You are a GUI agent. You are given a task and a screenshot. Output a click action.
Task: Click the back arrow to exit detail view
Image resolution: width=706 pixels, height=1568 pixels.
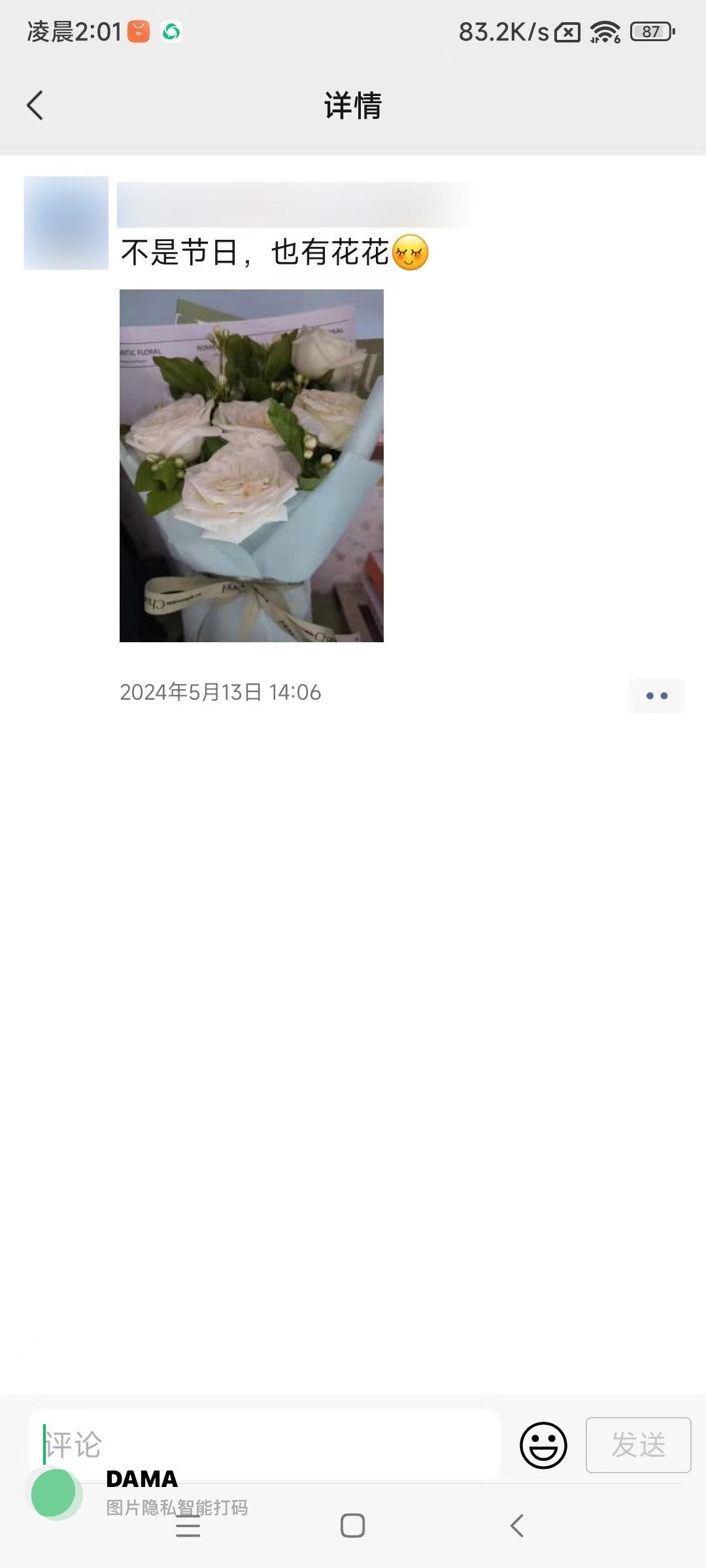tap(36, 105)
